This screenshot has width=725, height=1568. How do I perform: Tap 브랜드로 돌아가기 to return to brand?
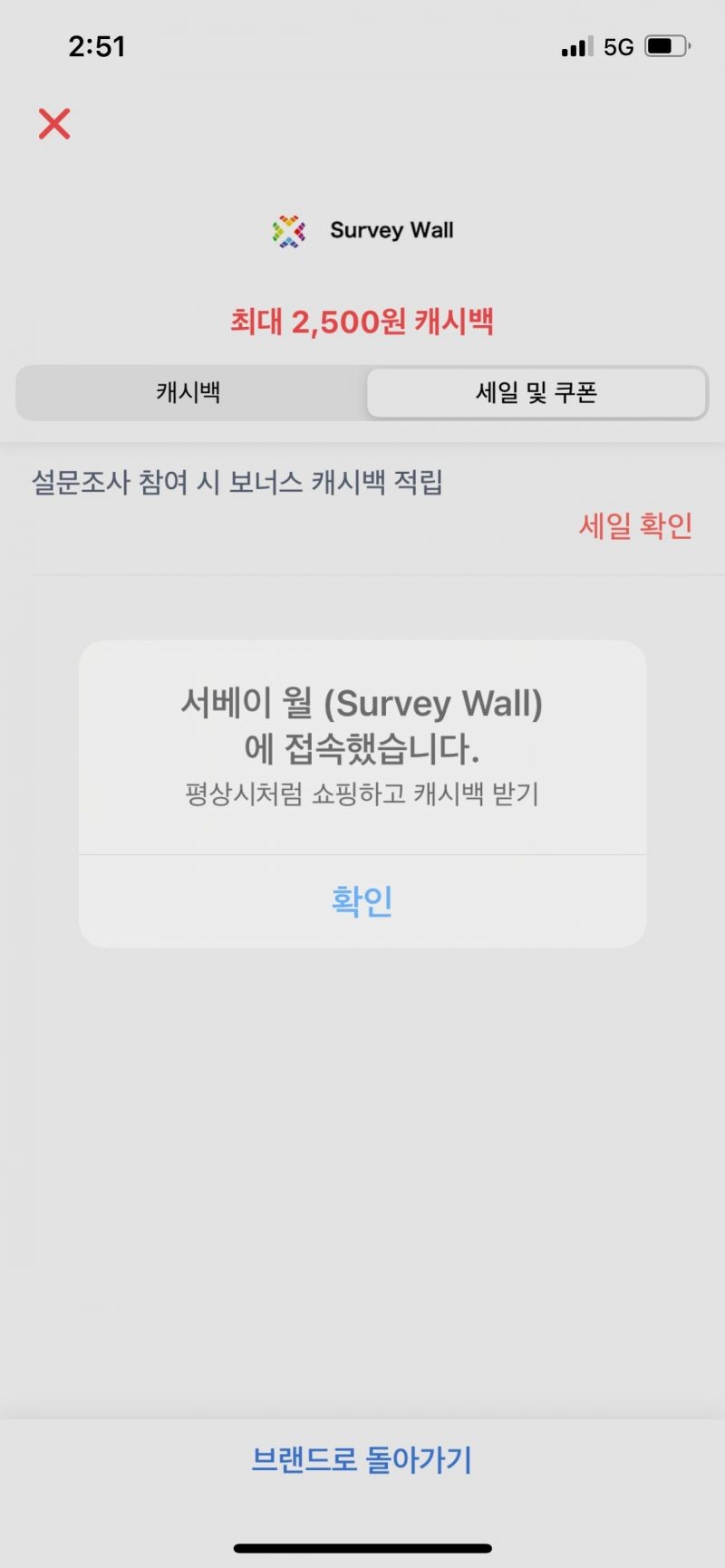point(362,1459)
